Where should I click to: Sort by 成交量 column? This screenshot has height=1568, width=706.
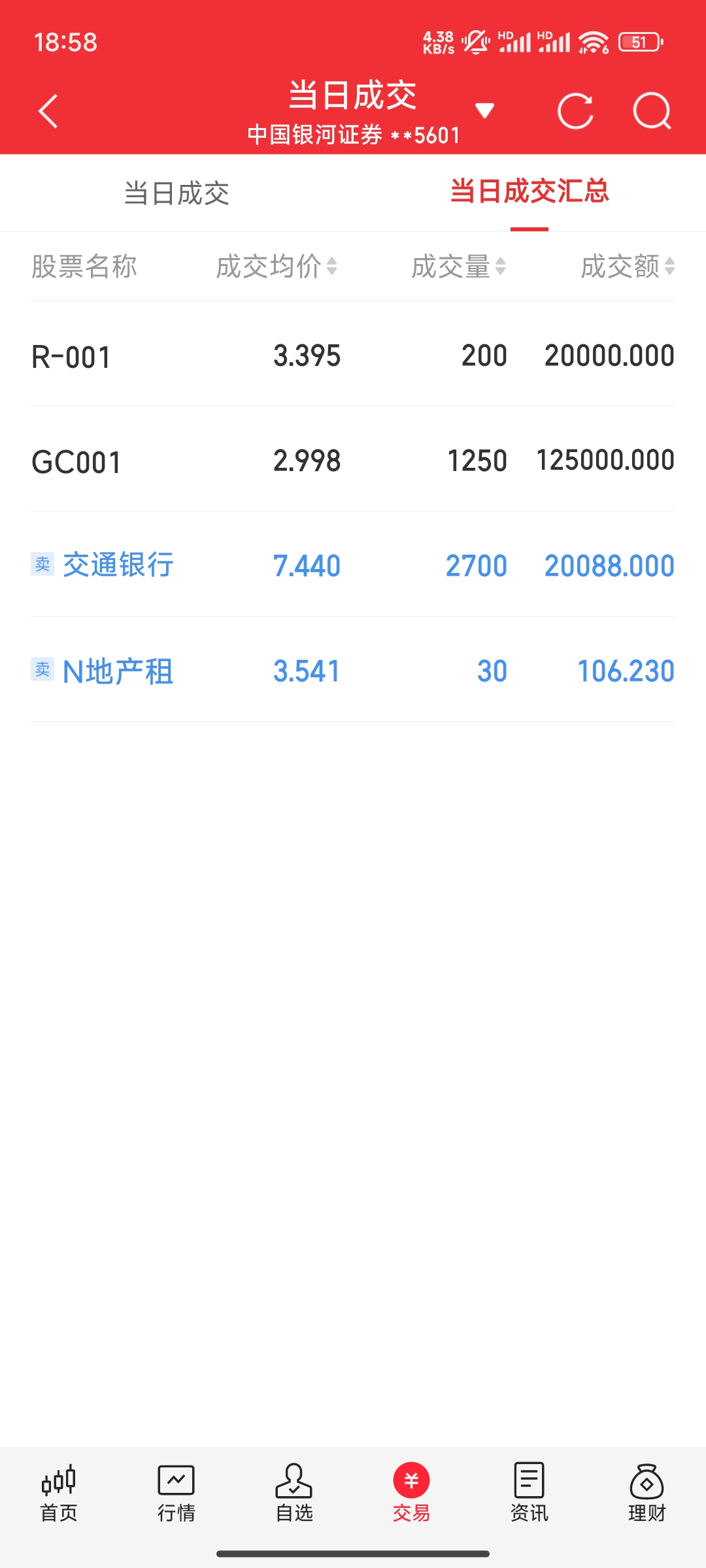[458, 267]
